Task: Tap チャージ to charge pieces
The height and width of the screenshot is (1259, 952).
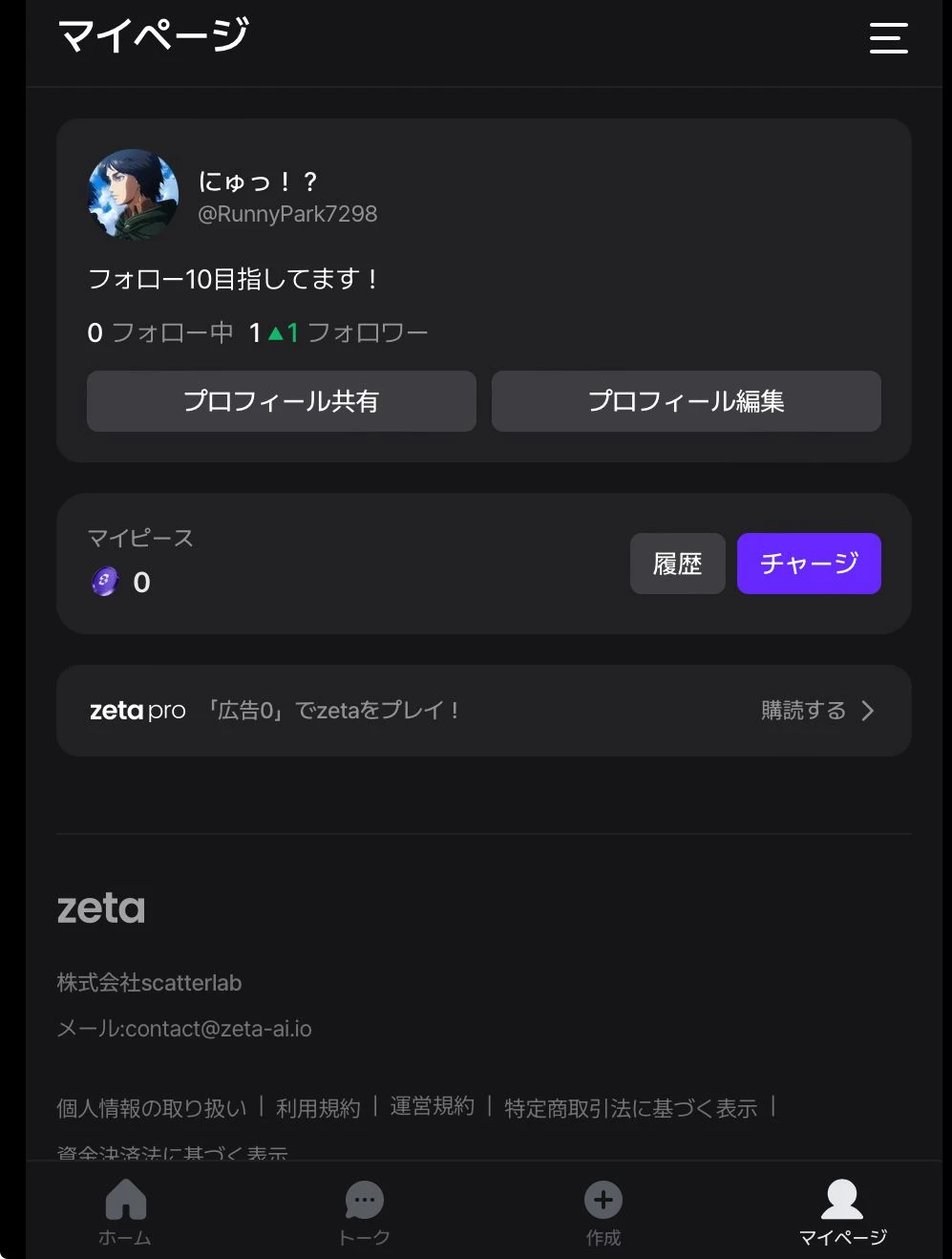Action: 808,564
